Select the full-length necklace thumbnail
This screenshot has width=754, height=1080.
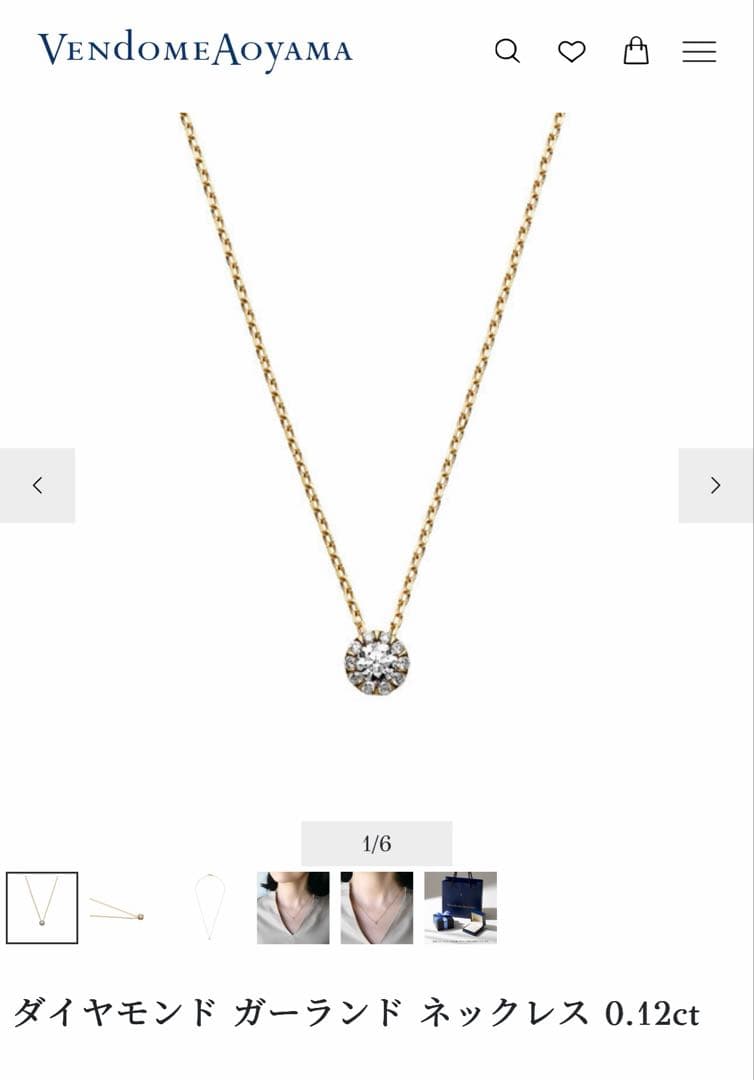pos(209,908)
